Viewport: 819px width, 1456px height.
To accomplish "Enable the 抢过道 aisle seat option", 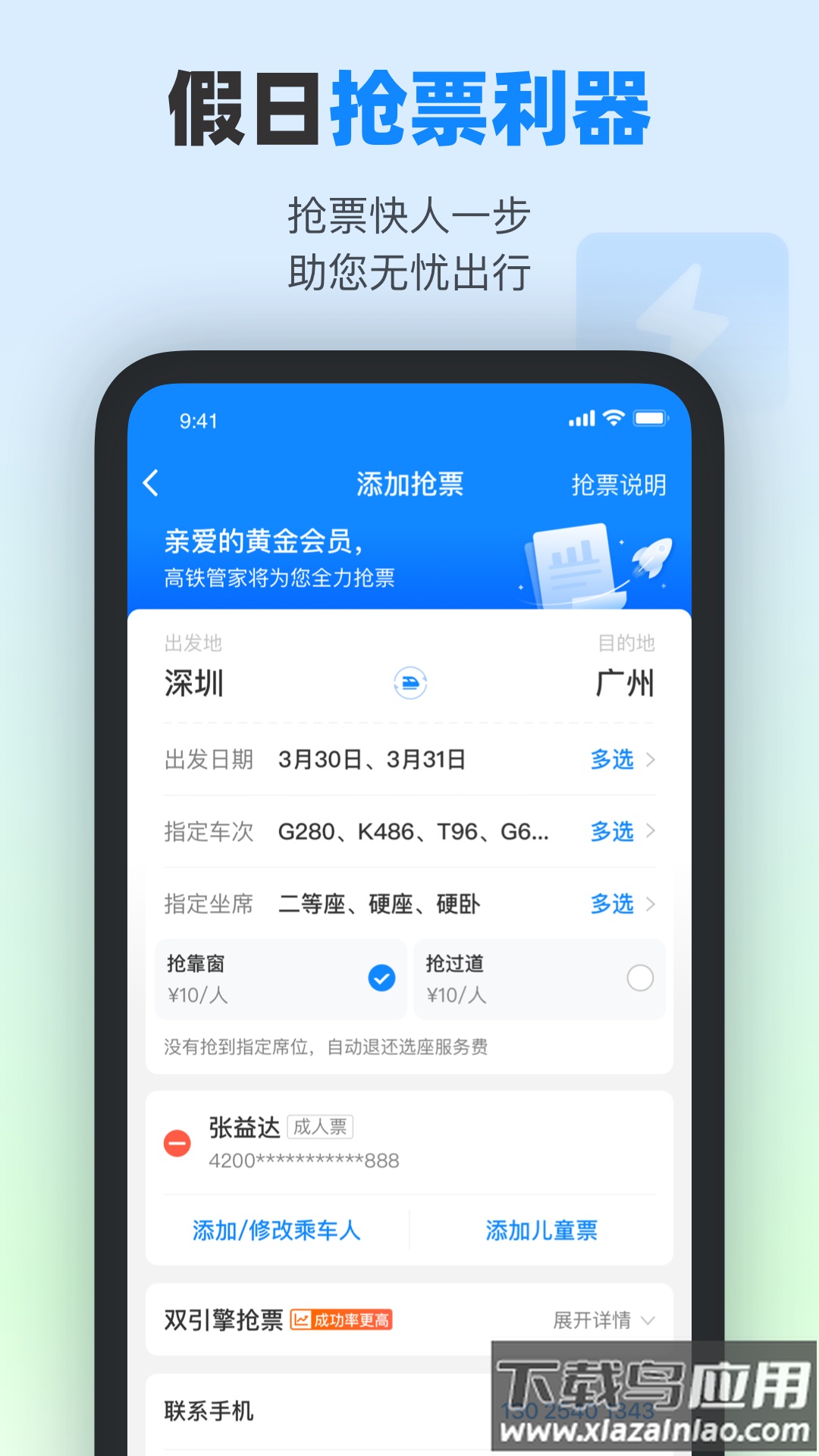I will (641, 978).
